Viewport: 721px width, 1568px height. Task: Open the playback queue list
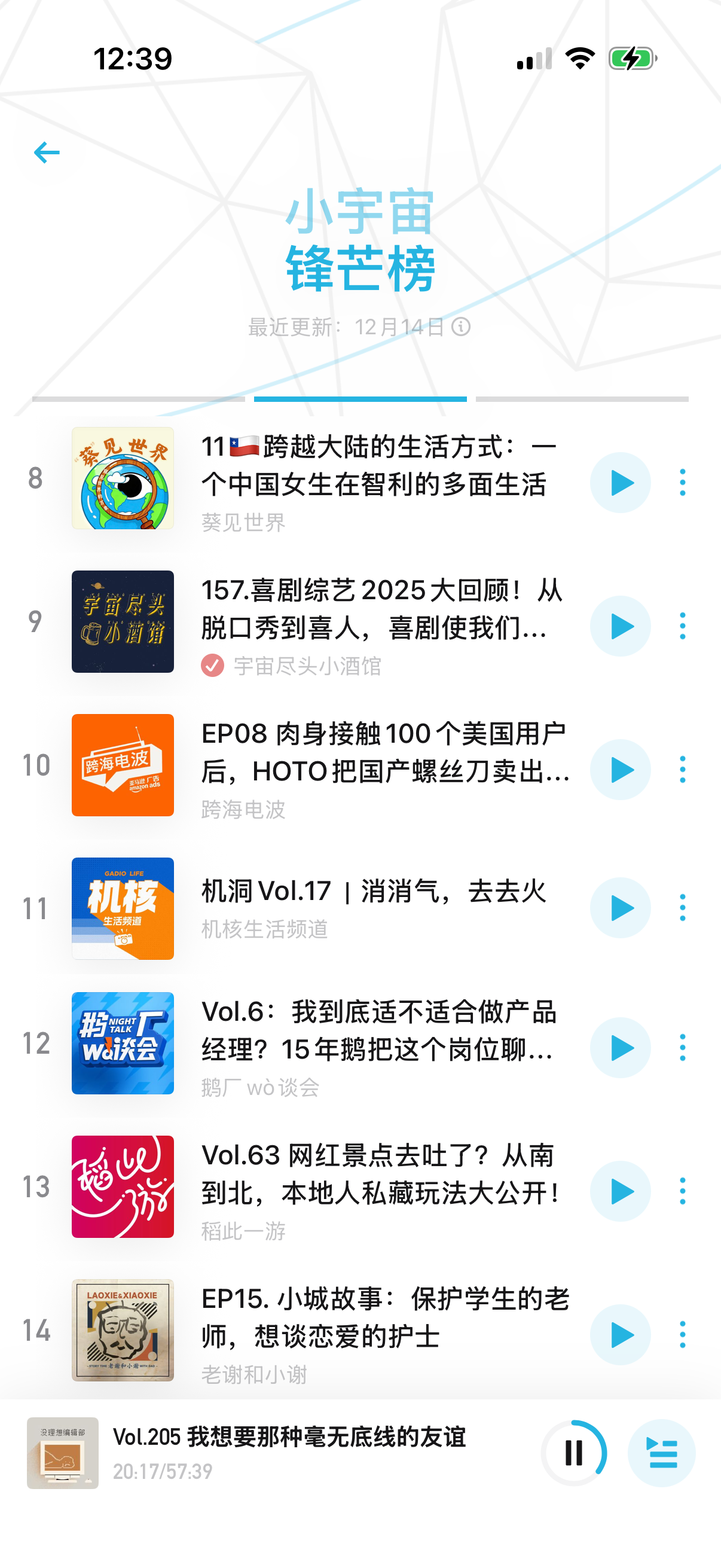tap(661, 1453)
